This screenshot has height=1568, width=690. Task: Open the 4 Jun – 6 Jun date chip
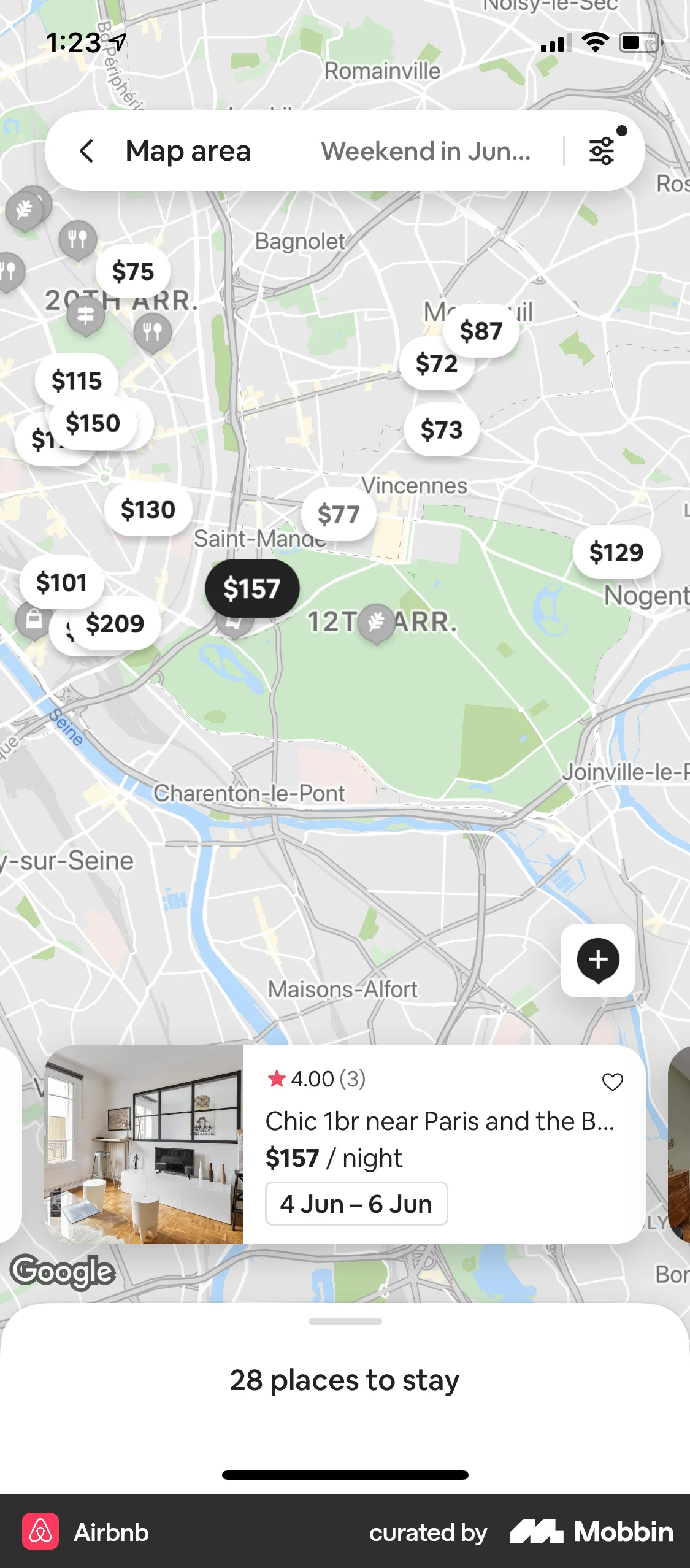(x=356, y=1203)
